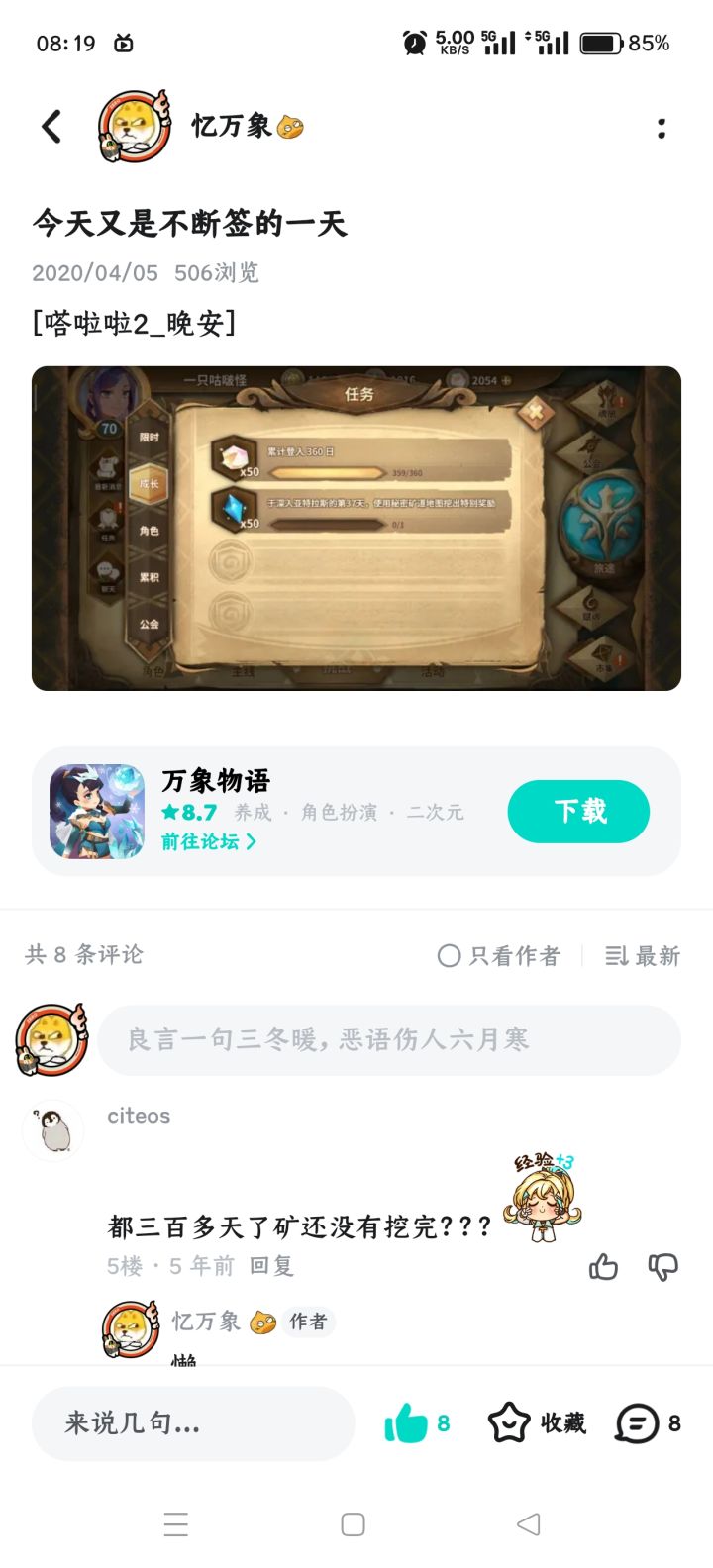
Task: Enable the 只看作者 filter
Action: click(500, 955)
